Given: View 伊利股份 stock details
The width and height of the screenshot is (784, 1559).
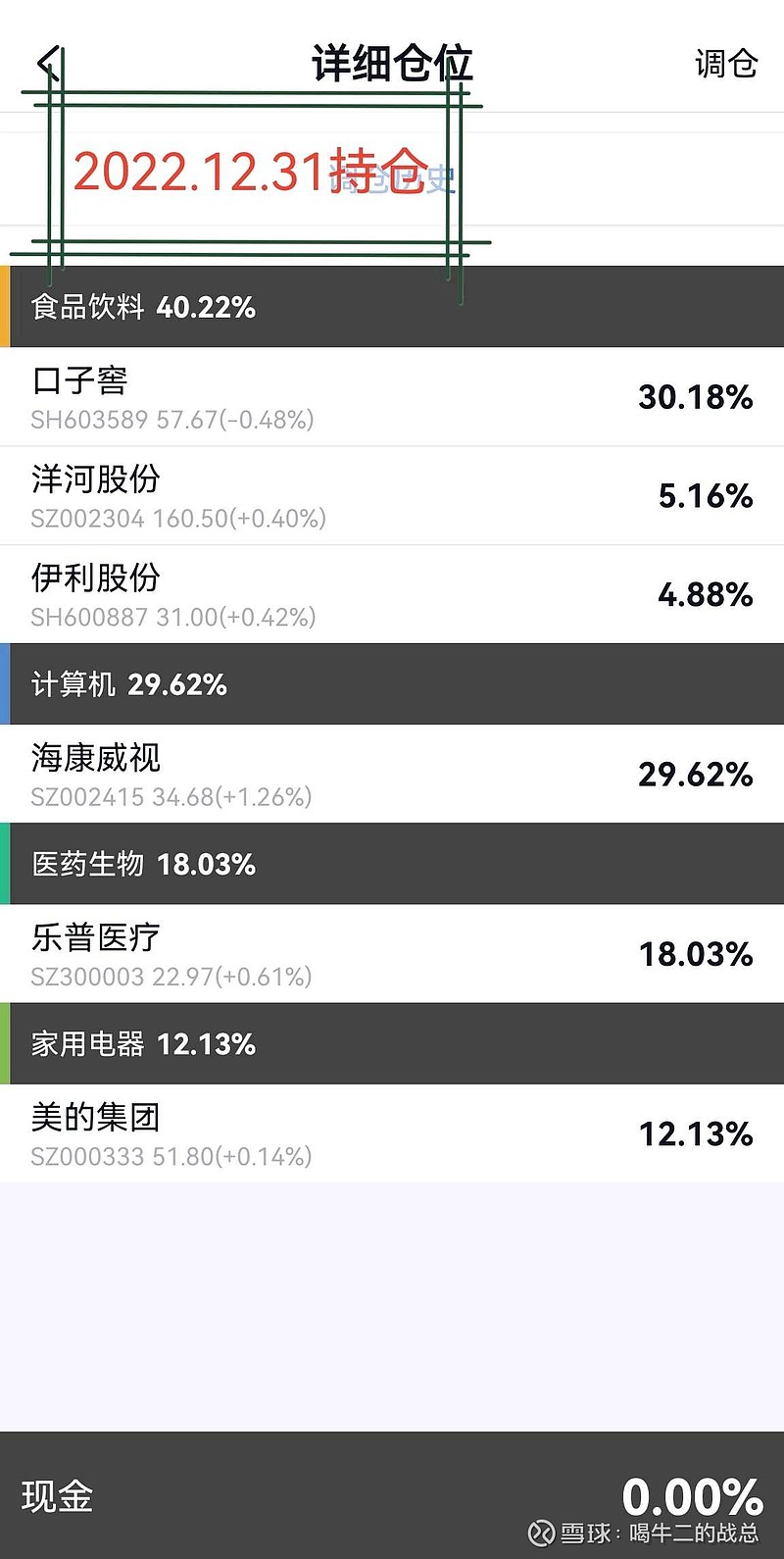Looking at the screenshot, I should (392, 595).
